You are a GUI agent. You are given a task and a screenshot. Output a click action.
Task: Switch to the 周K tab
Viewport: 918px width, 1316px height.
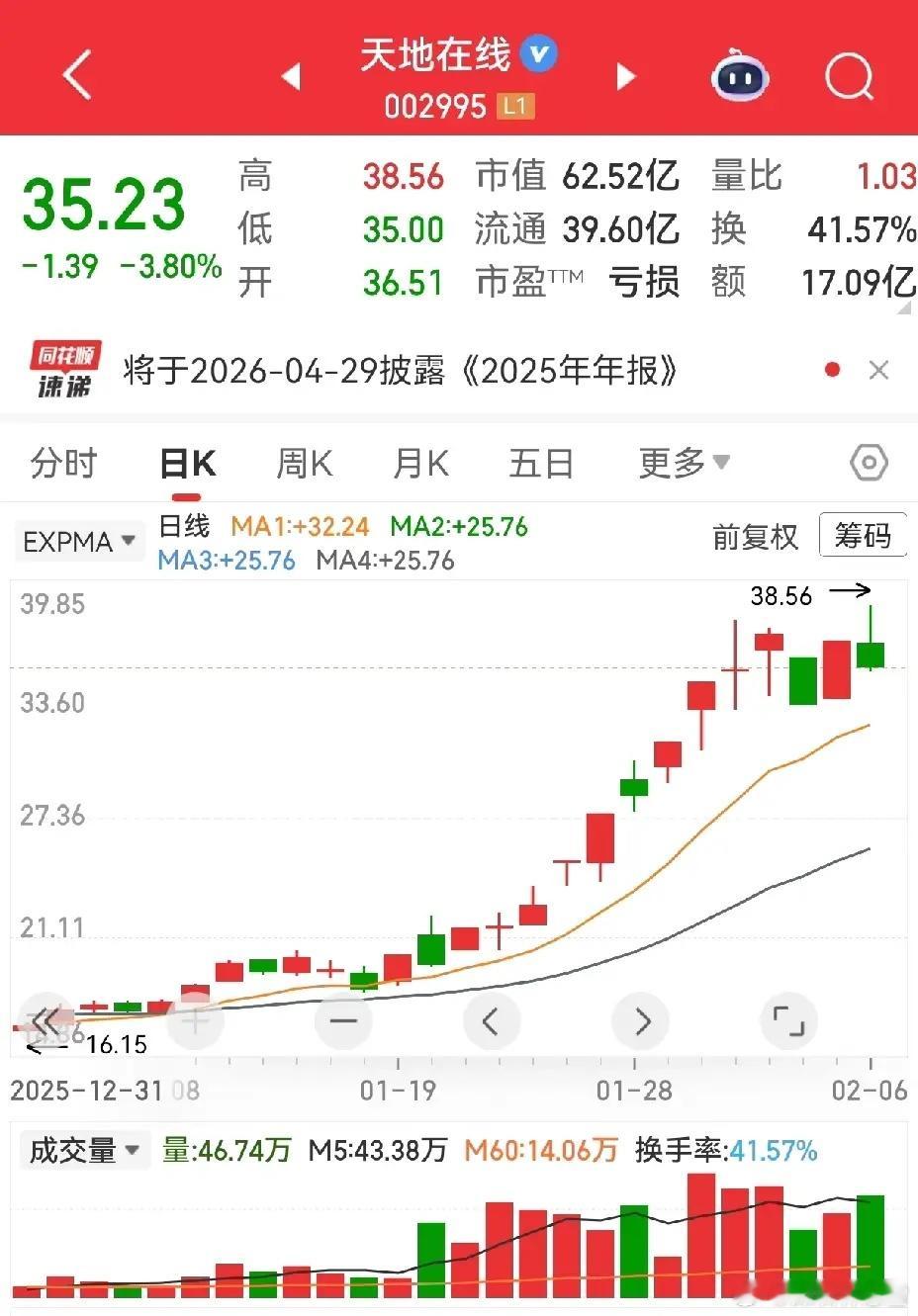(x=304, y=463)
